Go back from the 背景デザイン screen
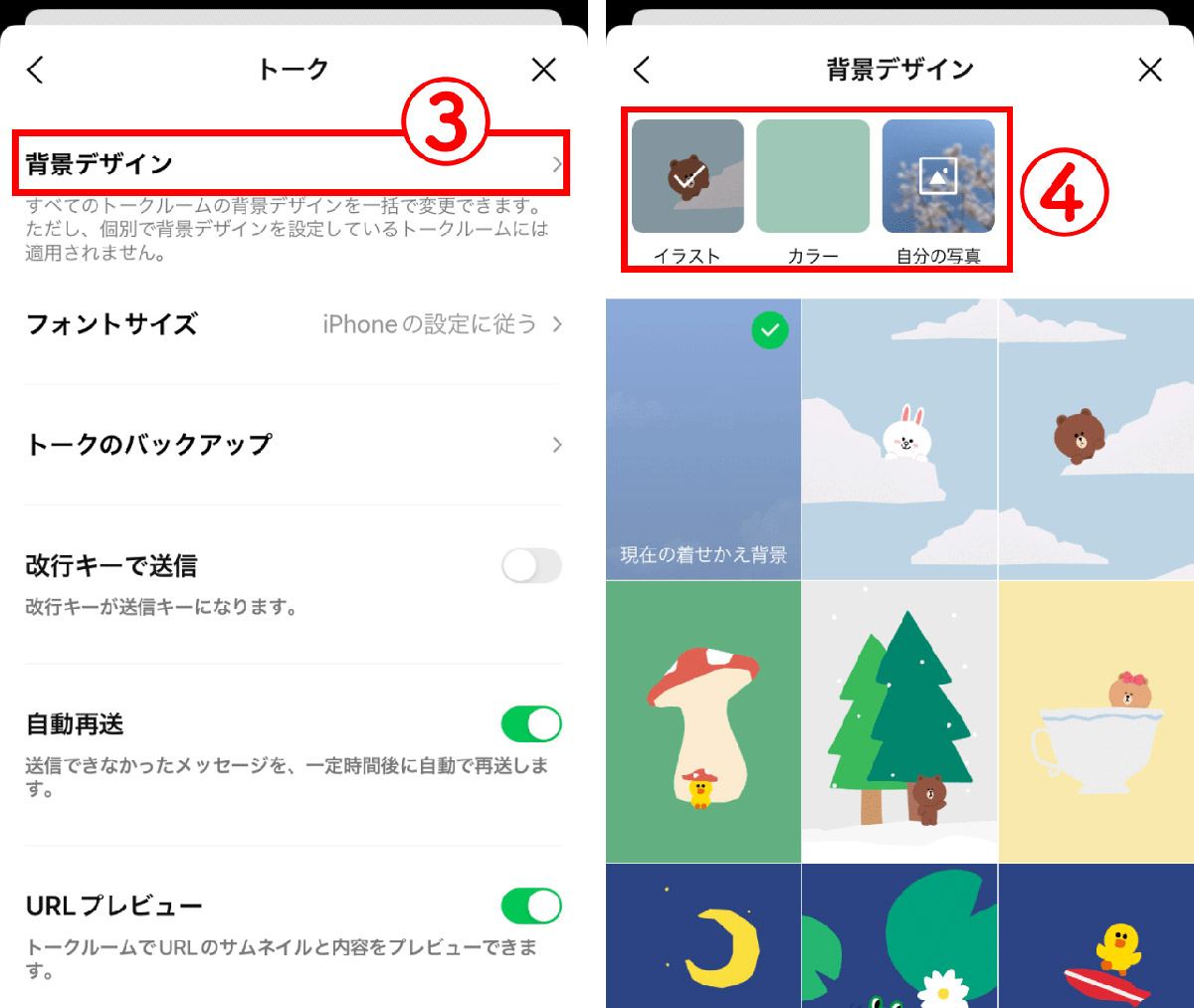This screenshot has width=1194, height=1008. coord(642,70)
